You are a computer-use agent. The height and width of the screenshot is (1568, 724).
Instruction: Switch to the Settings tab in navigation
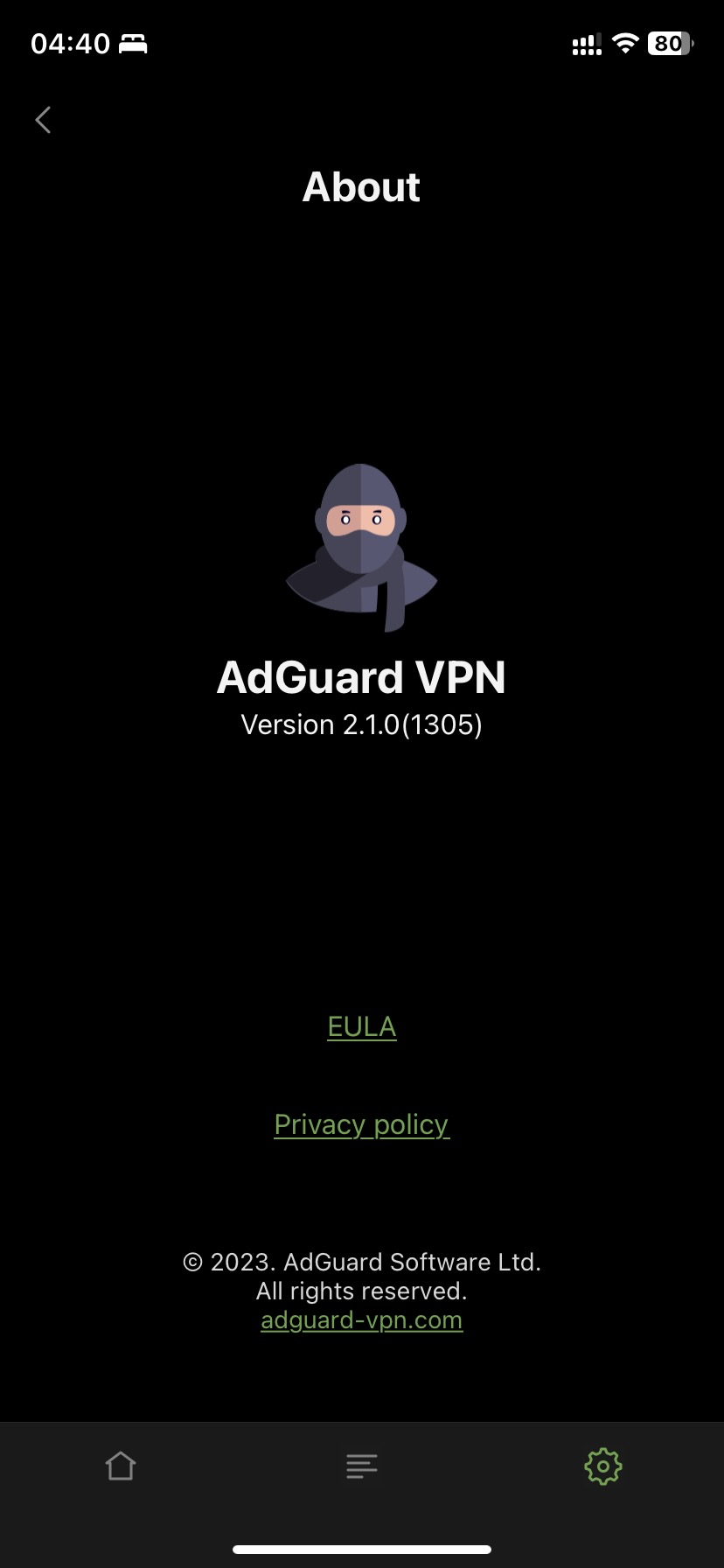(603, 1466)
